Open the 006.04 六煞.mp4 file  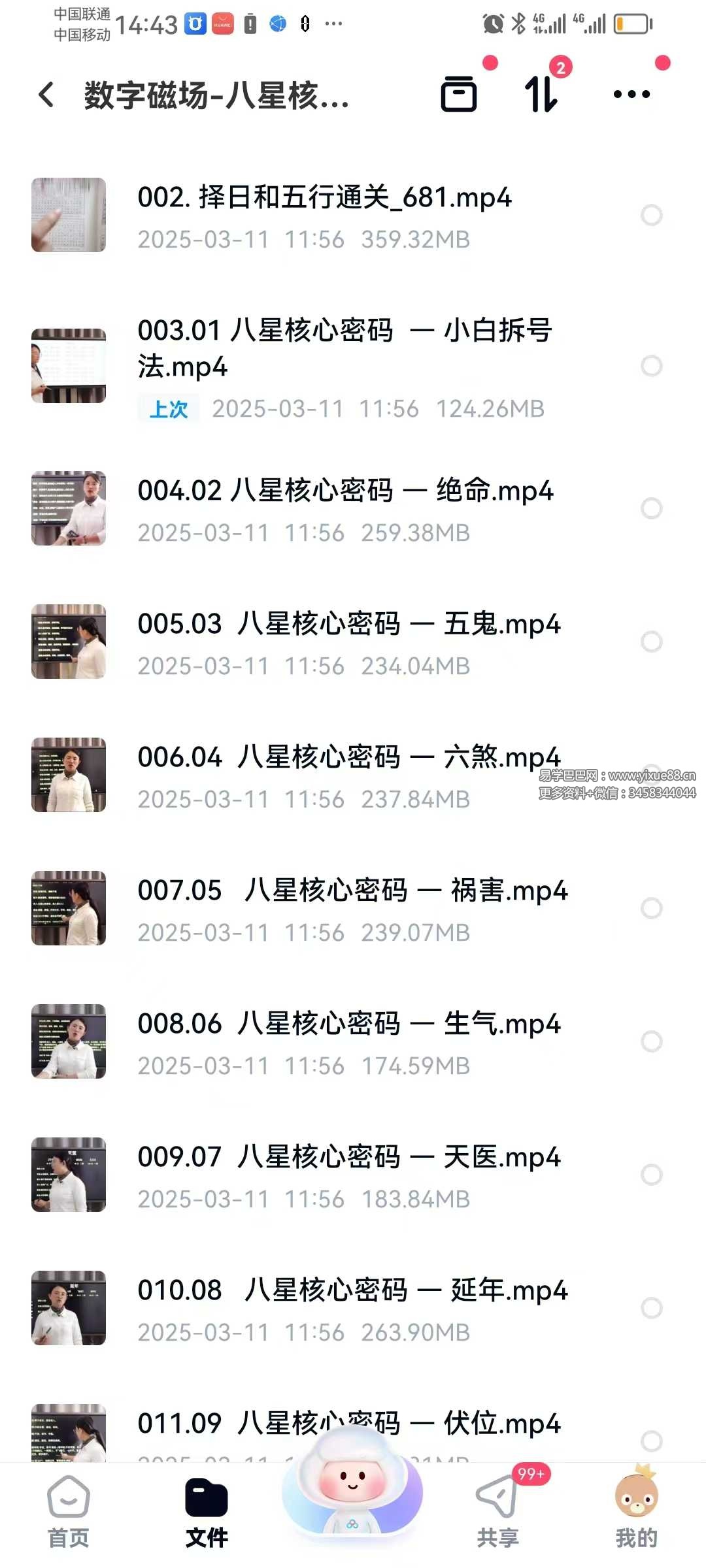point(348,757)
